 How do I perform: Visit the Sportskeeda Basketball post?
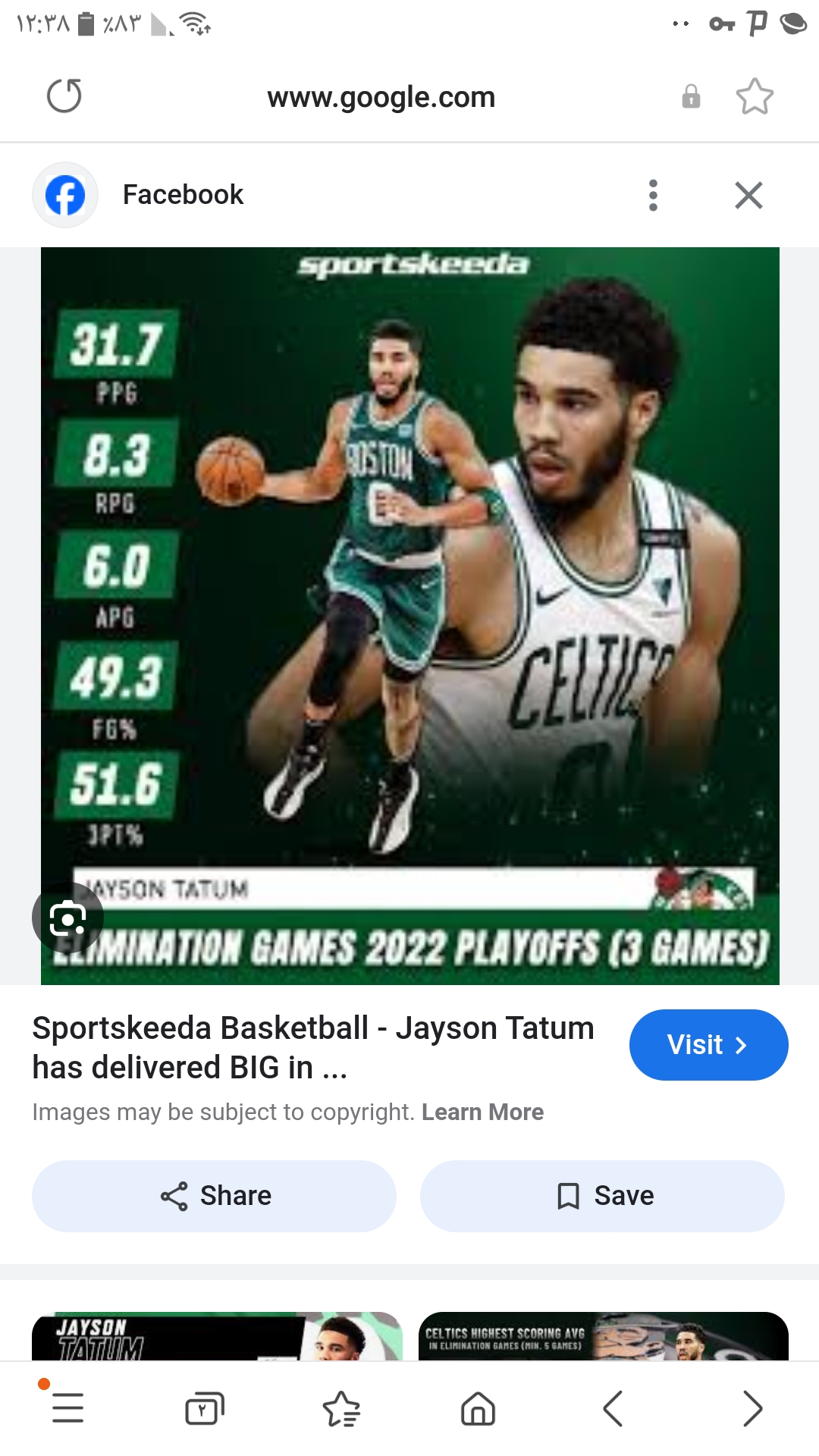[x=708, y=1045]
